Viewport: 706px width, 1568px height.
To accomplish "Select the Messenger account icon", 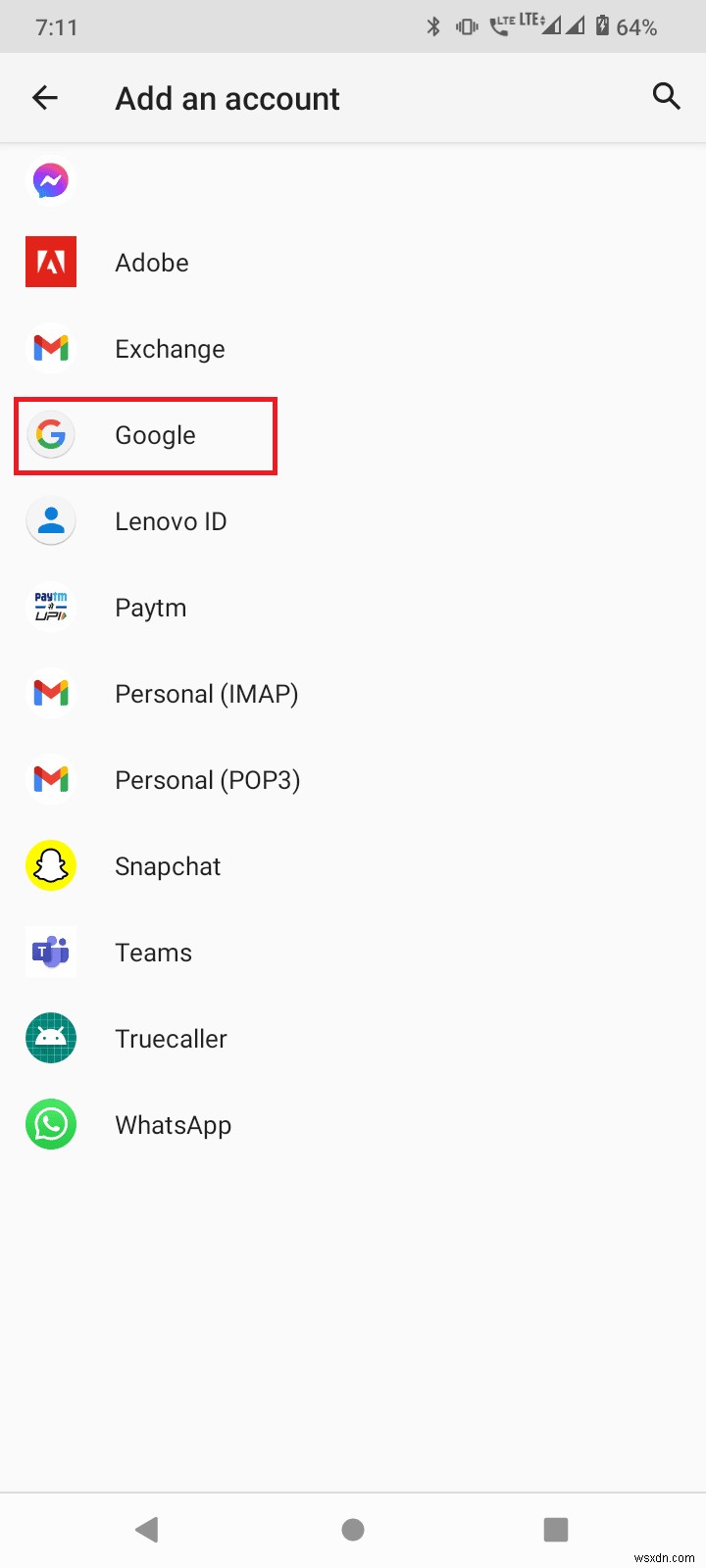I will [50, 179].
